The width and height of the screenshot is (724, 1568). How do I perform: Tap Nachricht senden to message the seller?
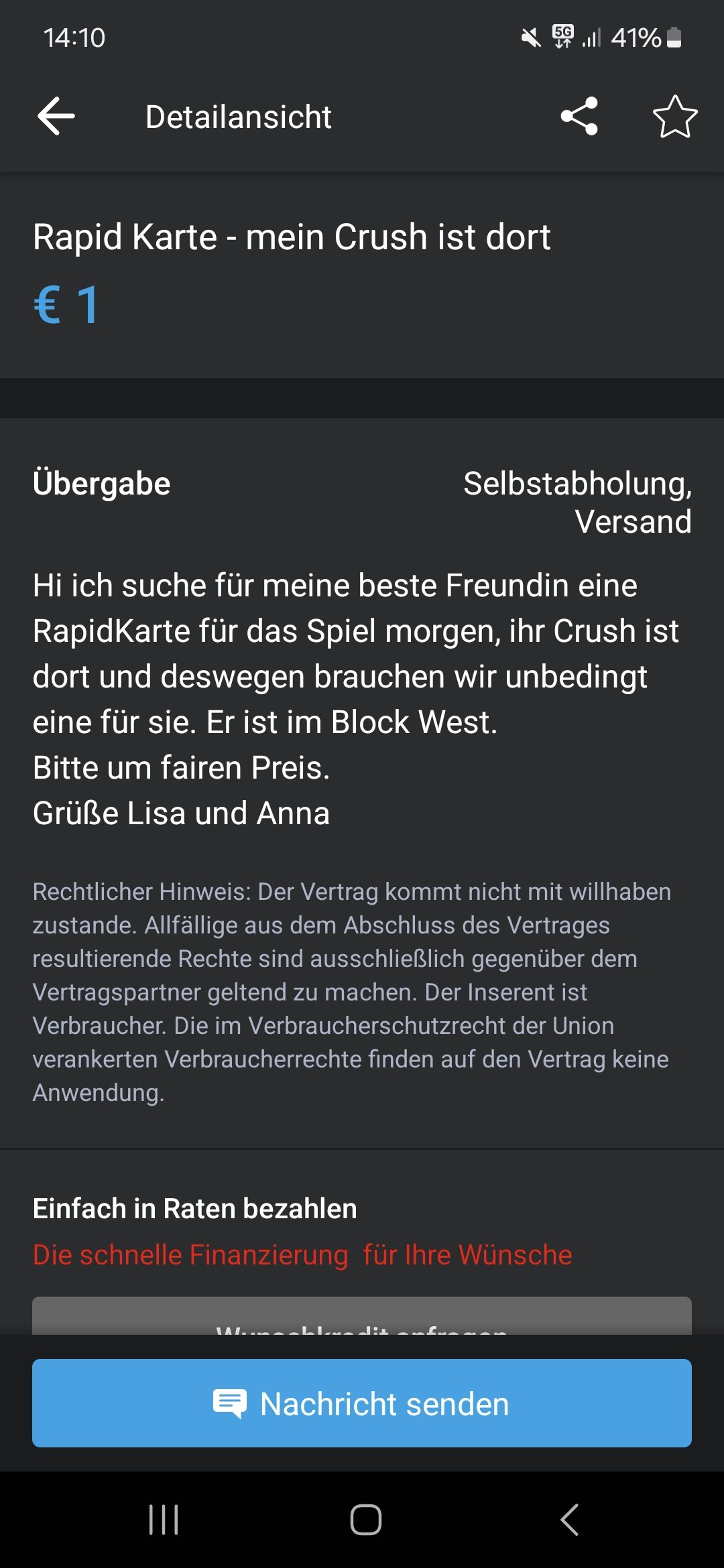pos(362,1403)
